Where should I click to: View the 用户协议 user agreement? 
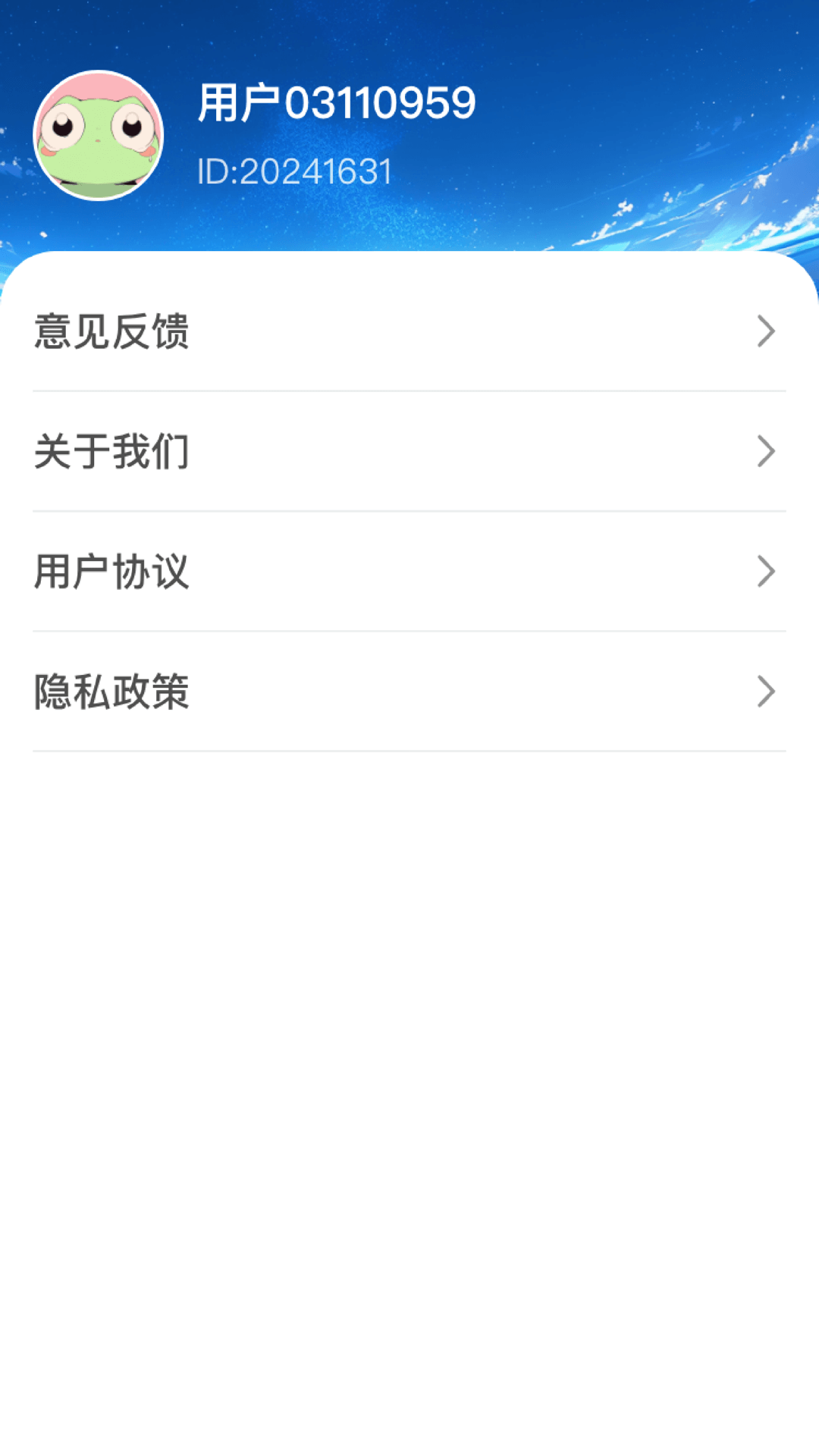coord(409,571)
